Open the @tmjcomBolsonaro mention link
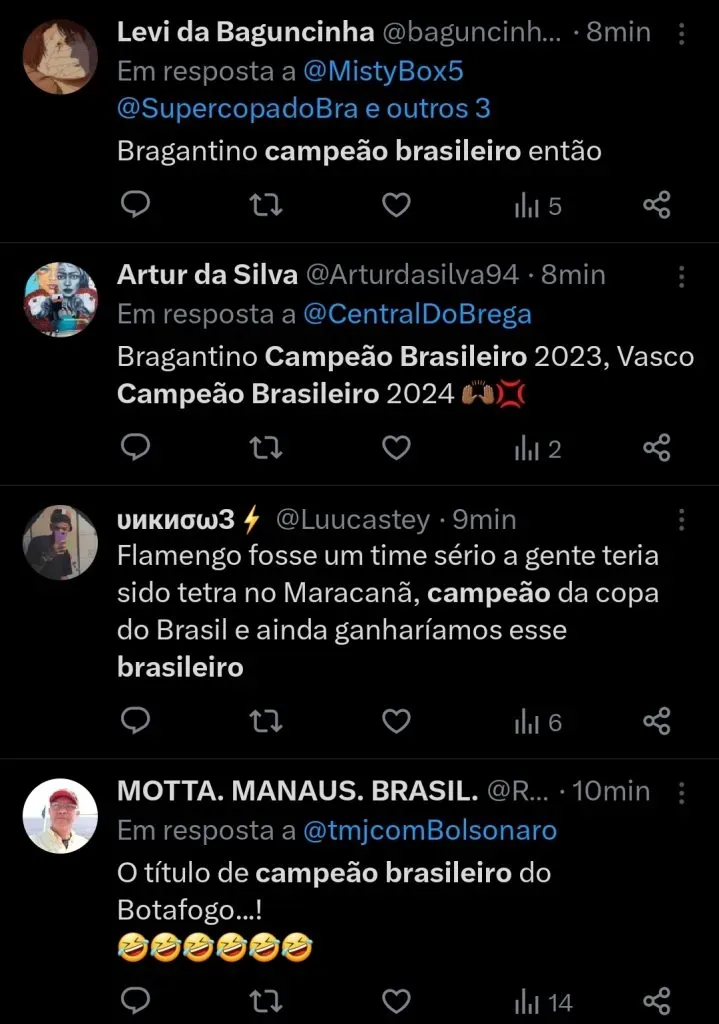 coord(431,830)
